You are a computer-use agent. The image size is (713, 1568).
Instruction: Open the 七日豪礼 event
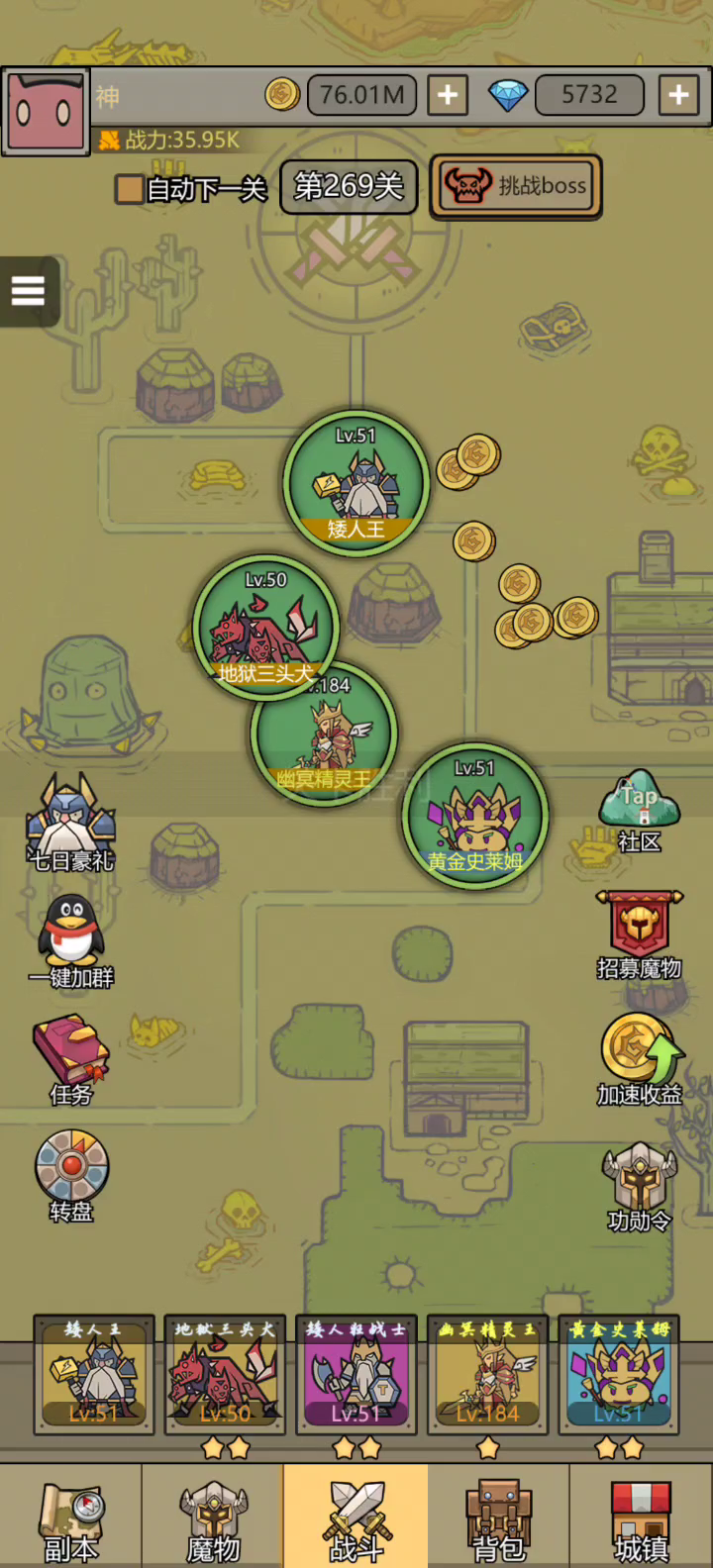tap(71, 823)
